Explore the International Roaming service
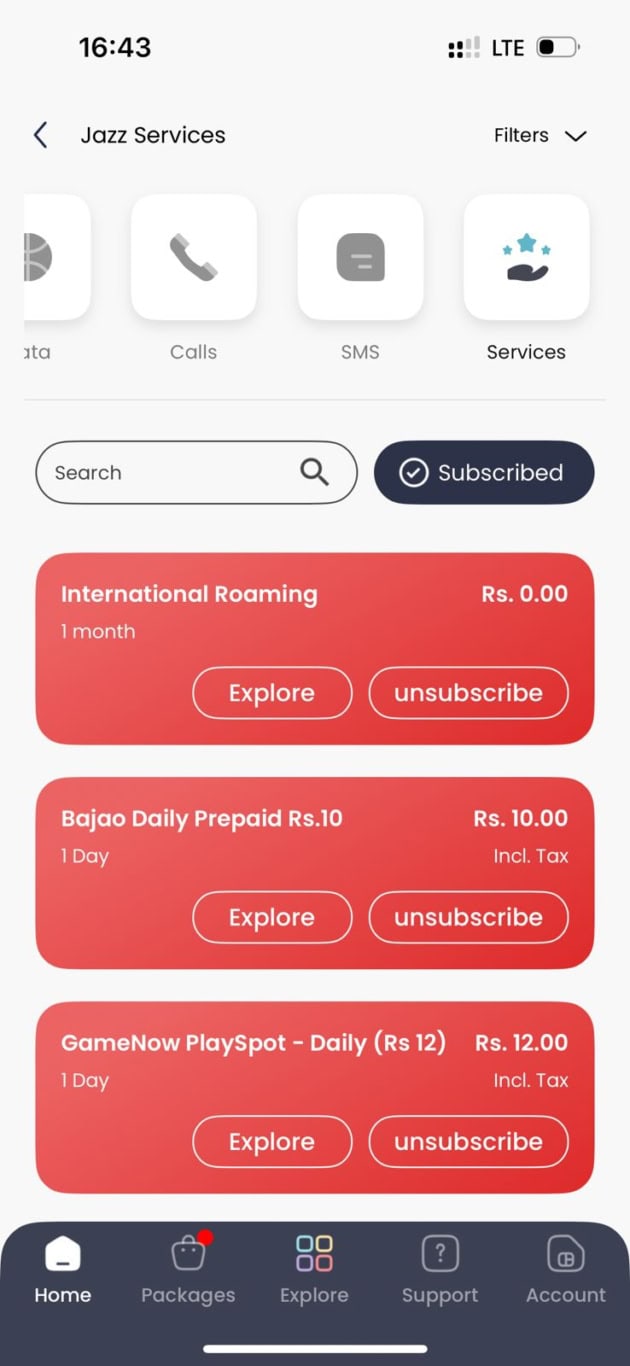Image resolution: width=630 pixels, height=1366 pixels. pos(272,693)
